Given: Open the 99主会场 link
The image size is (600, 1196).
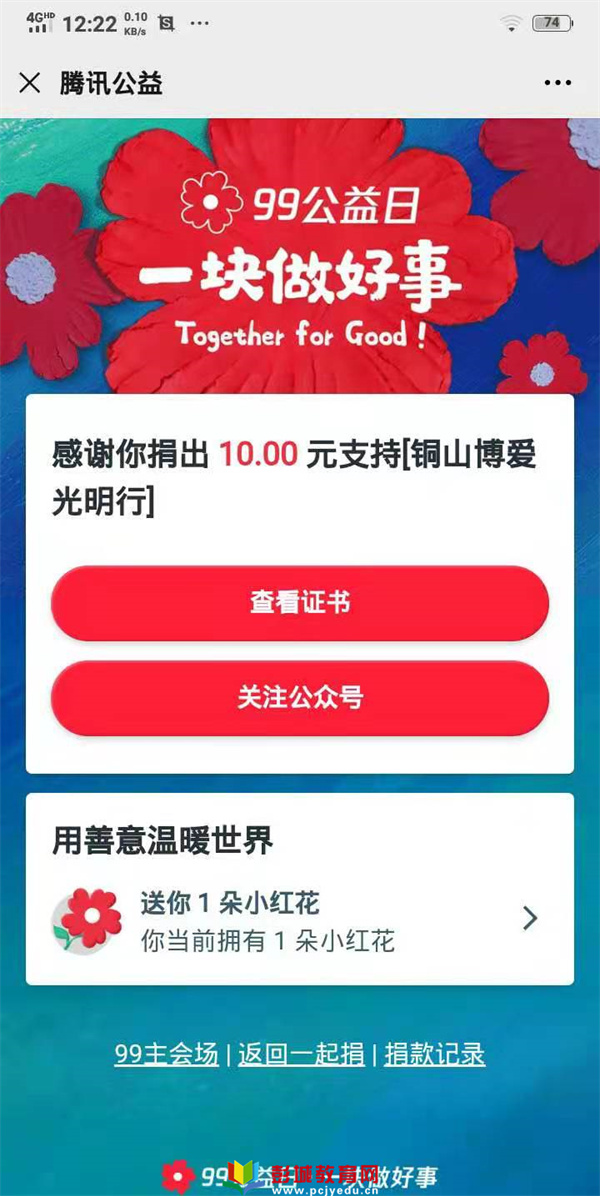Looking at the screenshot, I should click(166, 1054).
